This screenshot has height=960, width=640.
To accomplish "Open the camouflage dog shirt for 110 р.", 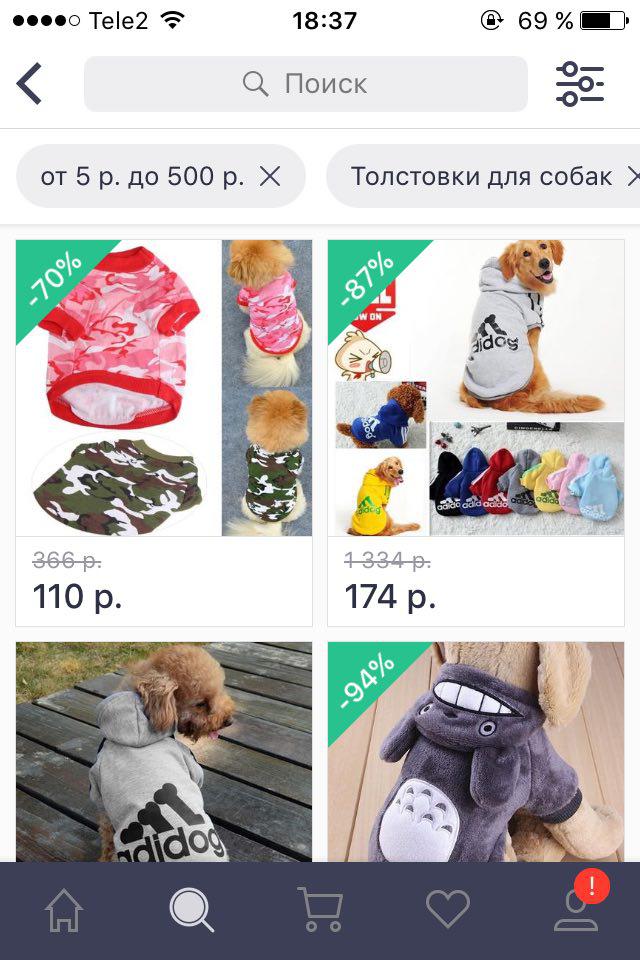I will tap(164, 432).
